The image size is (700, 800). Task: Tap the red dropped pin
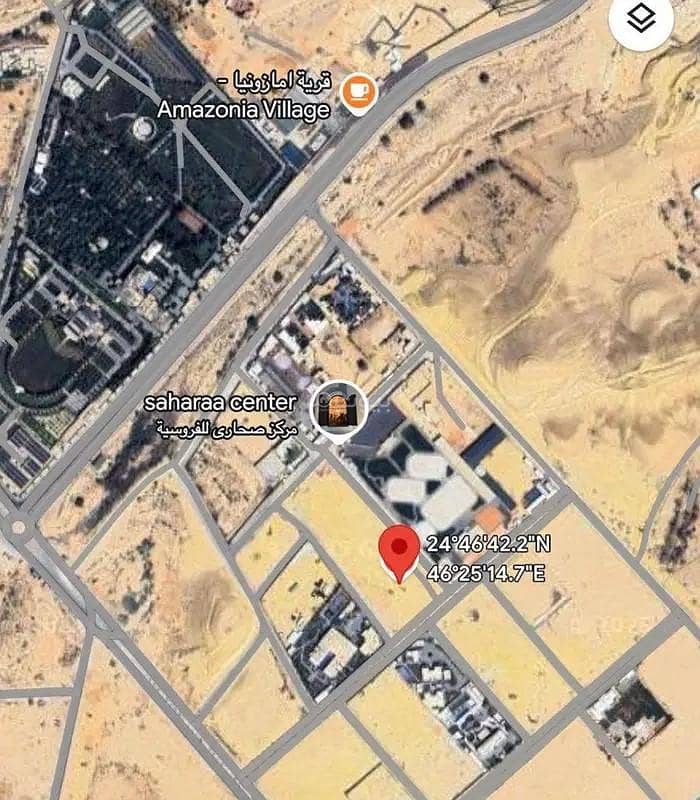[399, 550]
